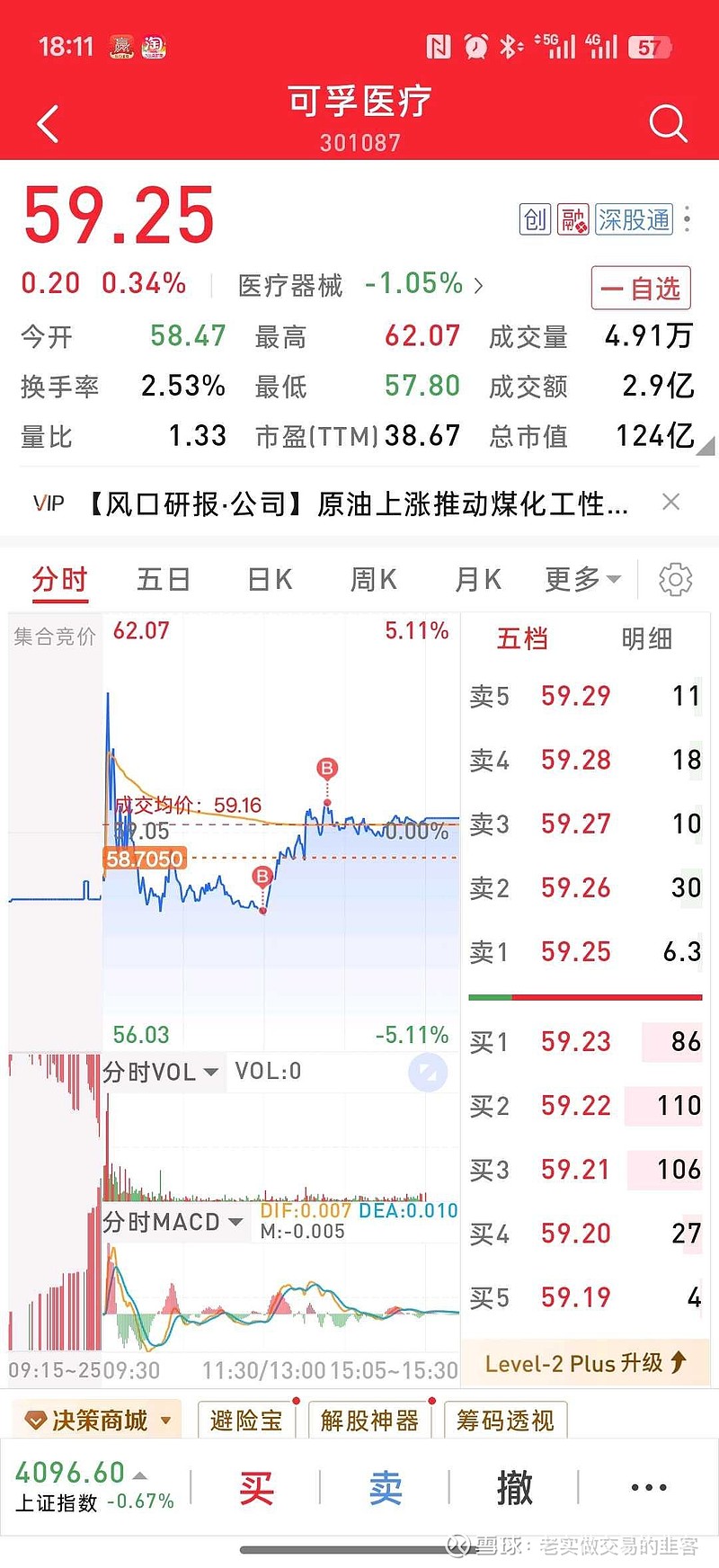This screenshot has width=719, height=1568.
Task: Open the search magnifier icon
Action: pyautogui.click(x=668, y=124)
